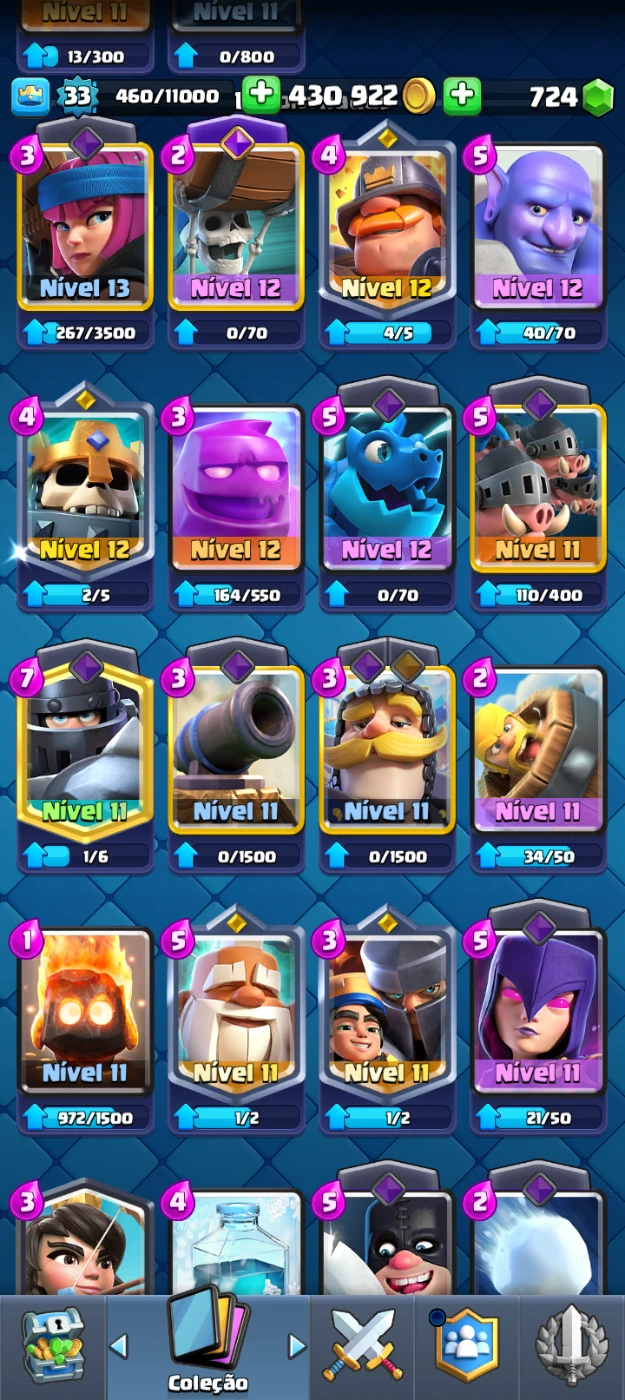This screenshot has height=1400, width=625.
Task: Select the Witch card
Action: [538, 1012]
